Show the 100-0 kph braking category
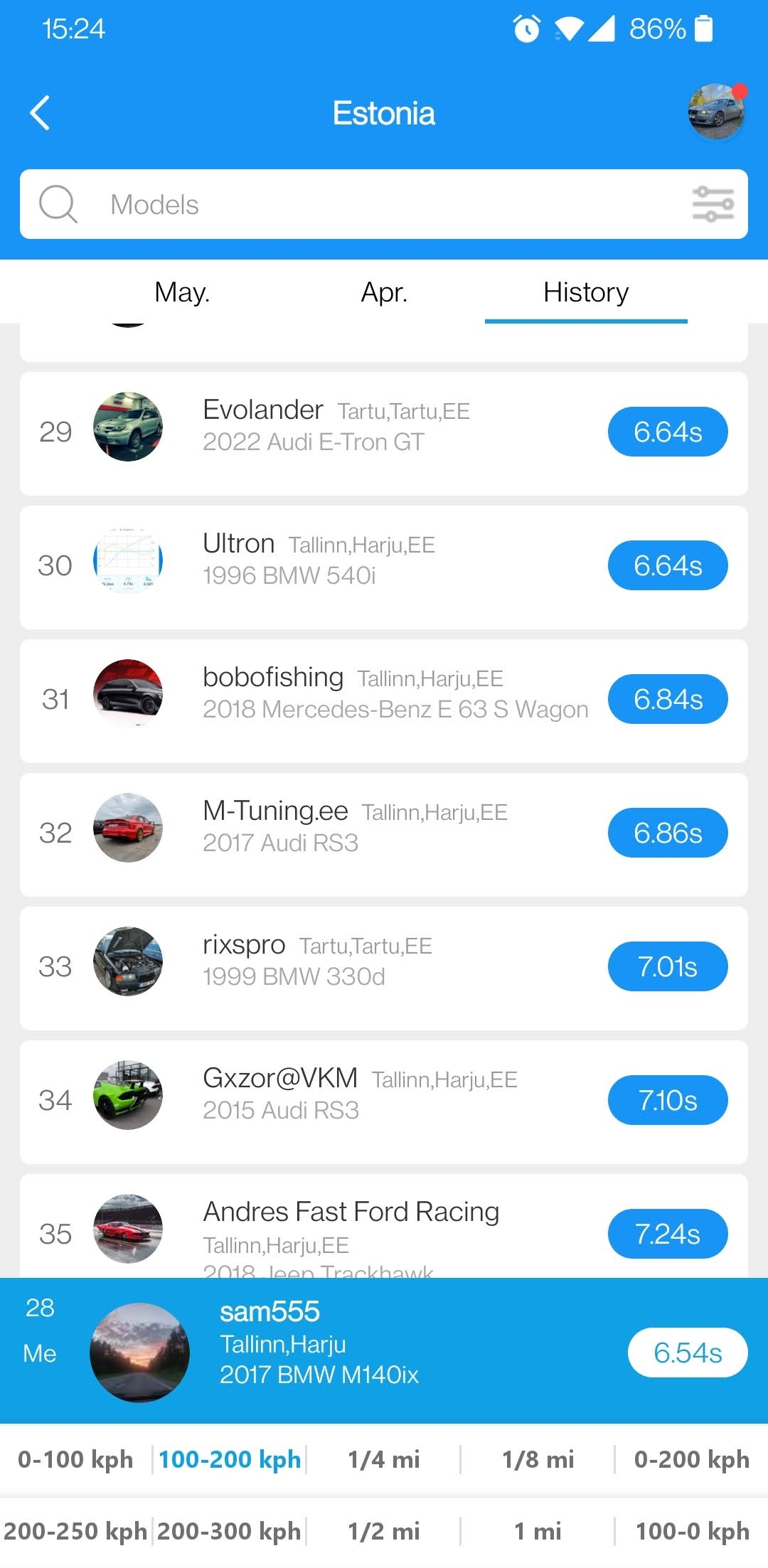Screen dimensions: 768x1568 coord(691,1531)
